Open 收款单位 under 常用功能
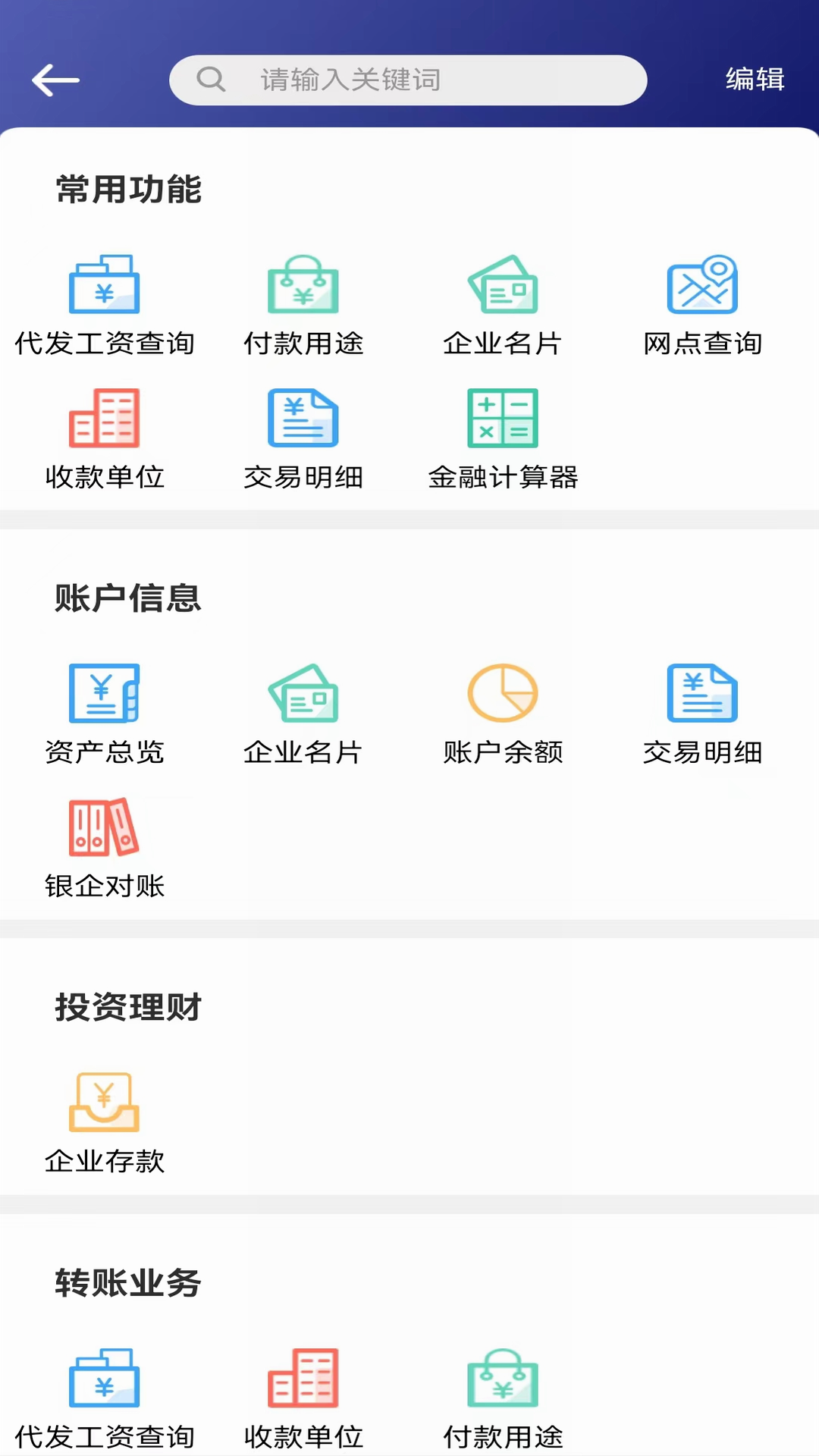This screenshot has height=1456, width=819. pos(105,438)
